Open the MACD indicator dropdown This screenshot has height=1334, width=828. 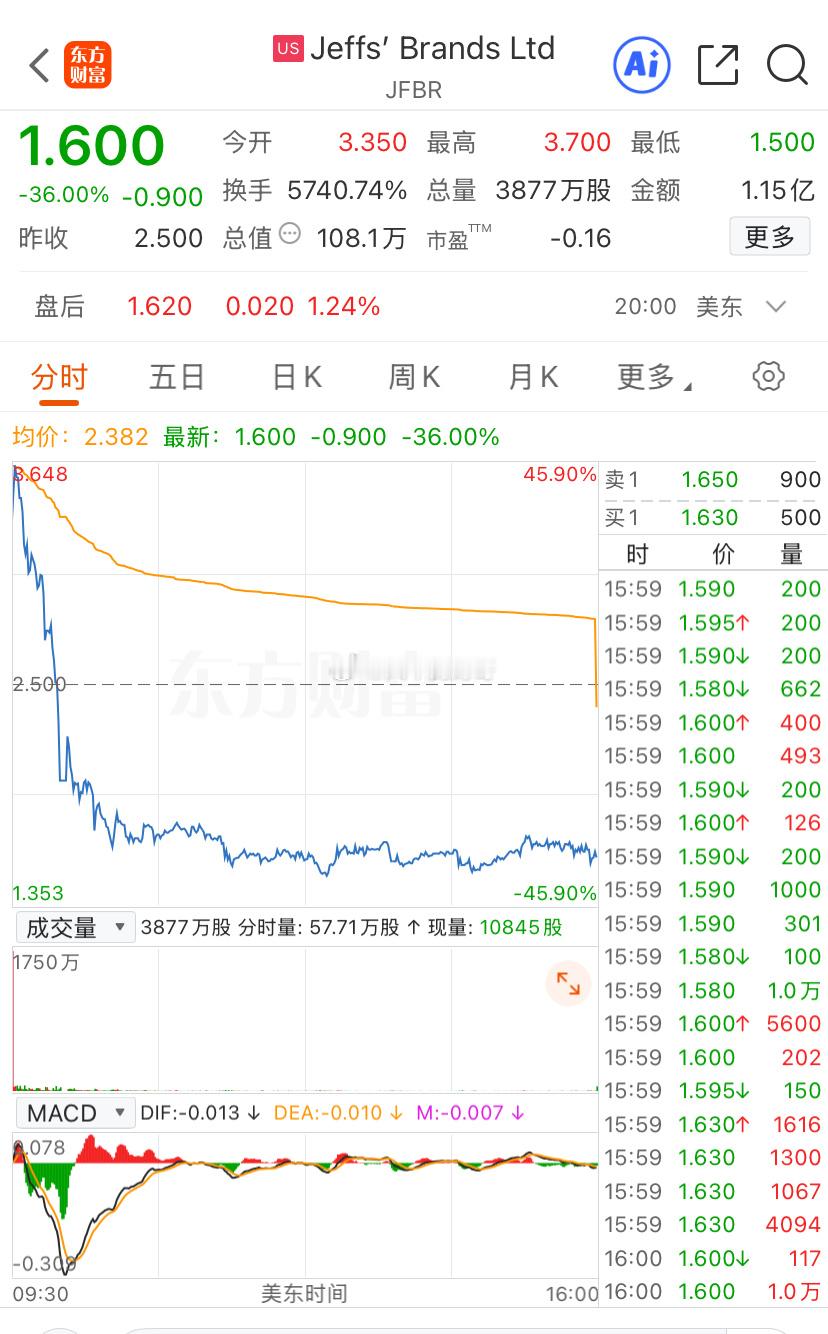click(76, 1112)
